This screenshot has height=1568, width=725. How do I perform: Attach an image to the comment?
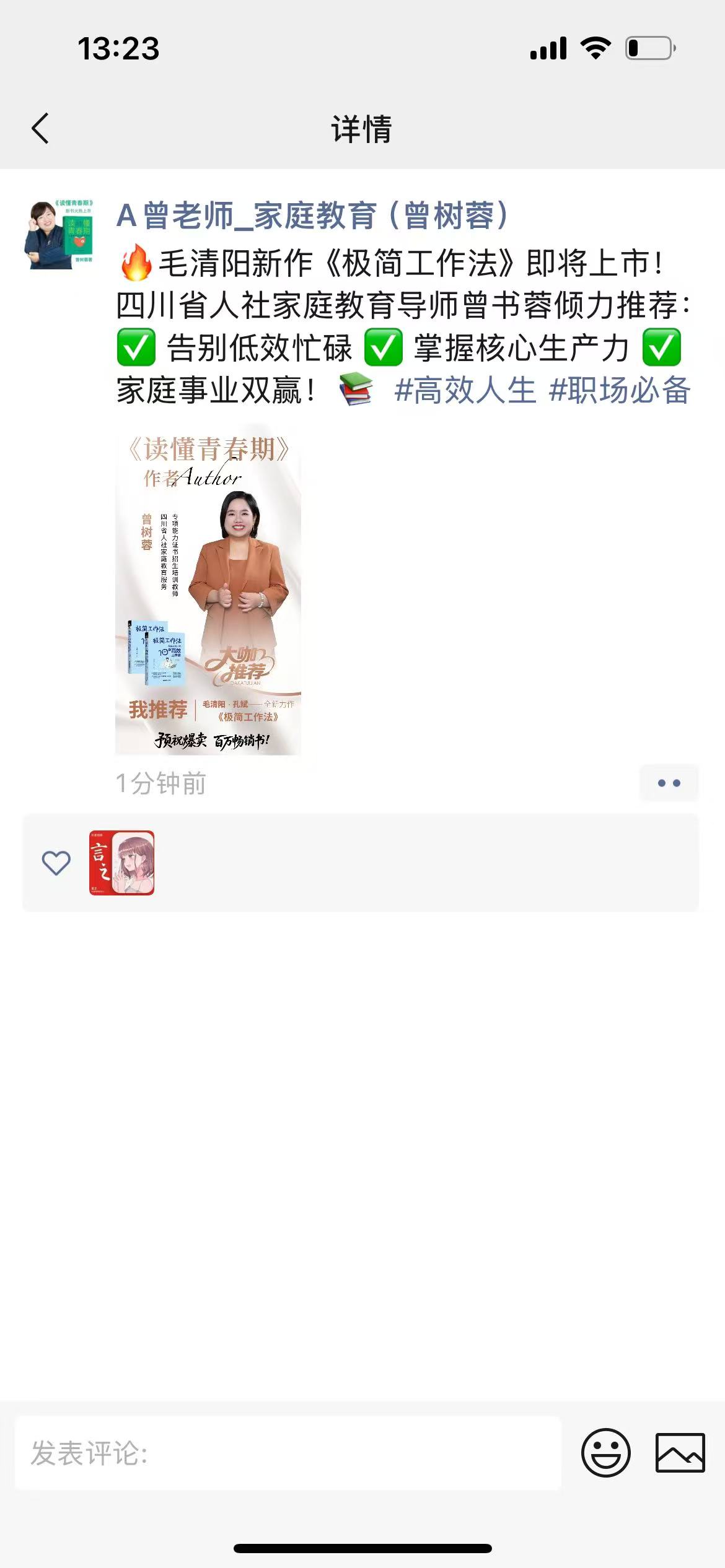(680, 1453)
